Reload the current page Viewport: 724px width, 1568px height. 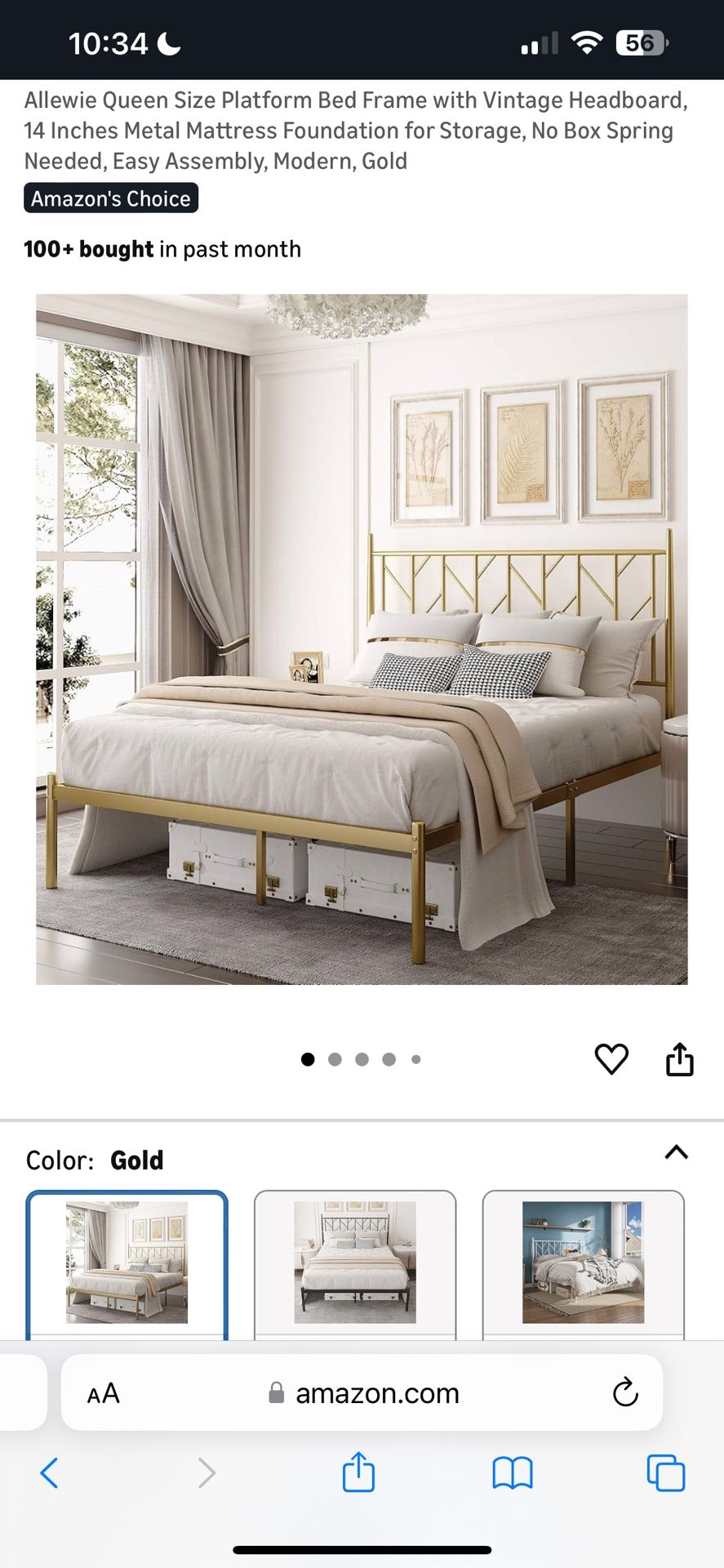[x=625, y=1393]
